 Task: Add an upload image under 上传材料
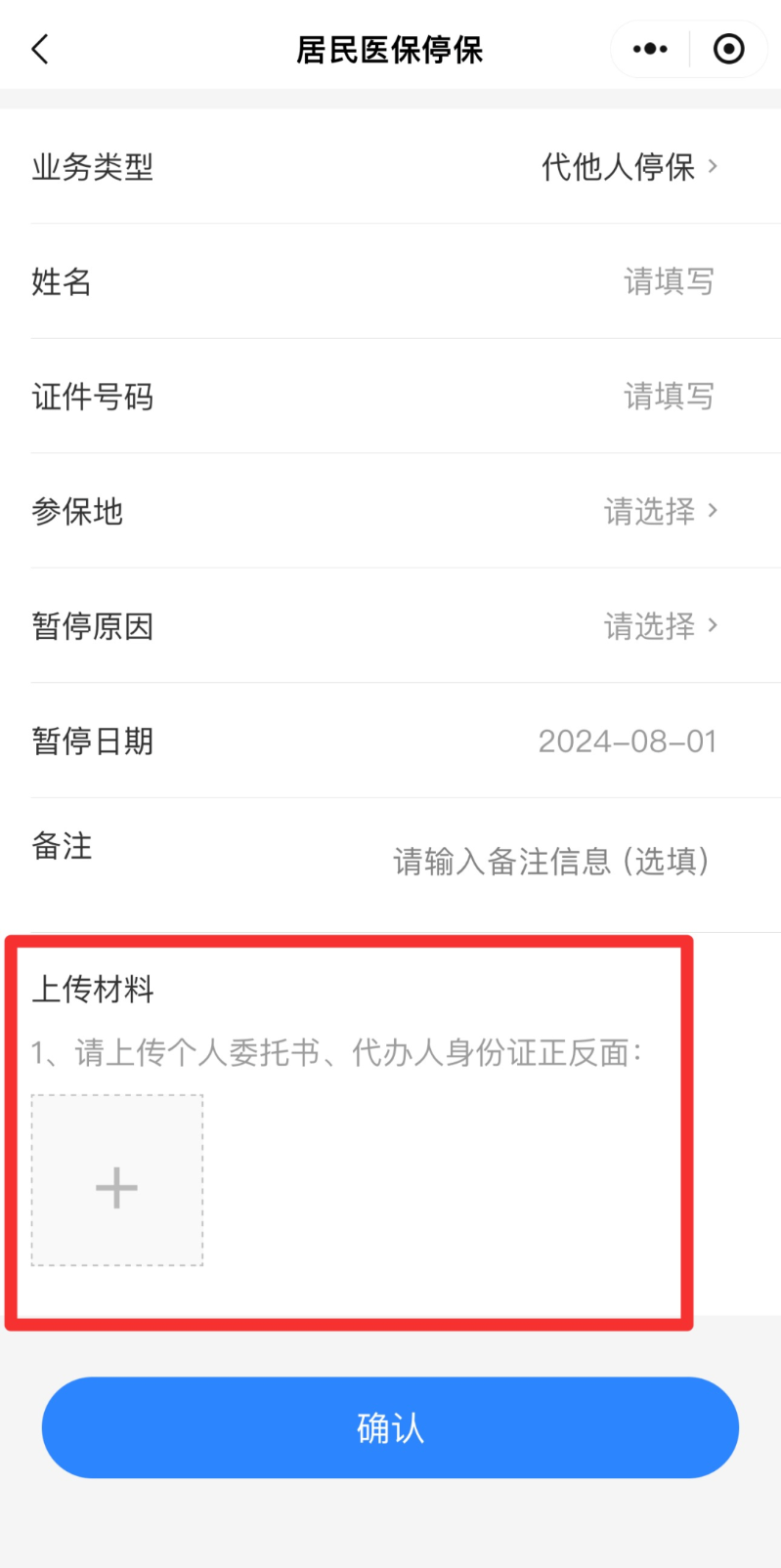click(117, 1180)
